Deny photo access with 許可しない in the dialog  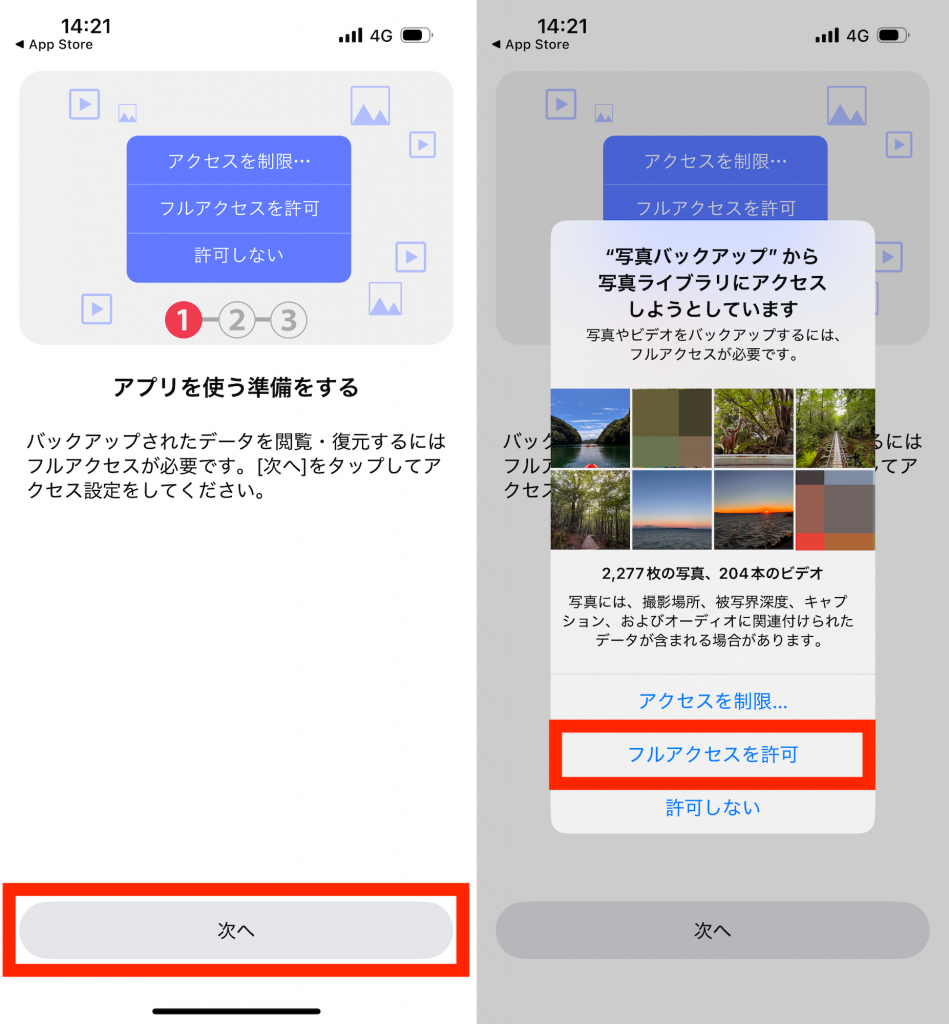(712, 807)
